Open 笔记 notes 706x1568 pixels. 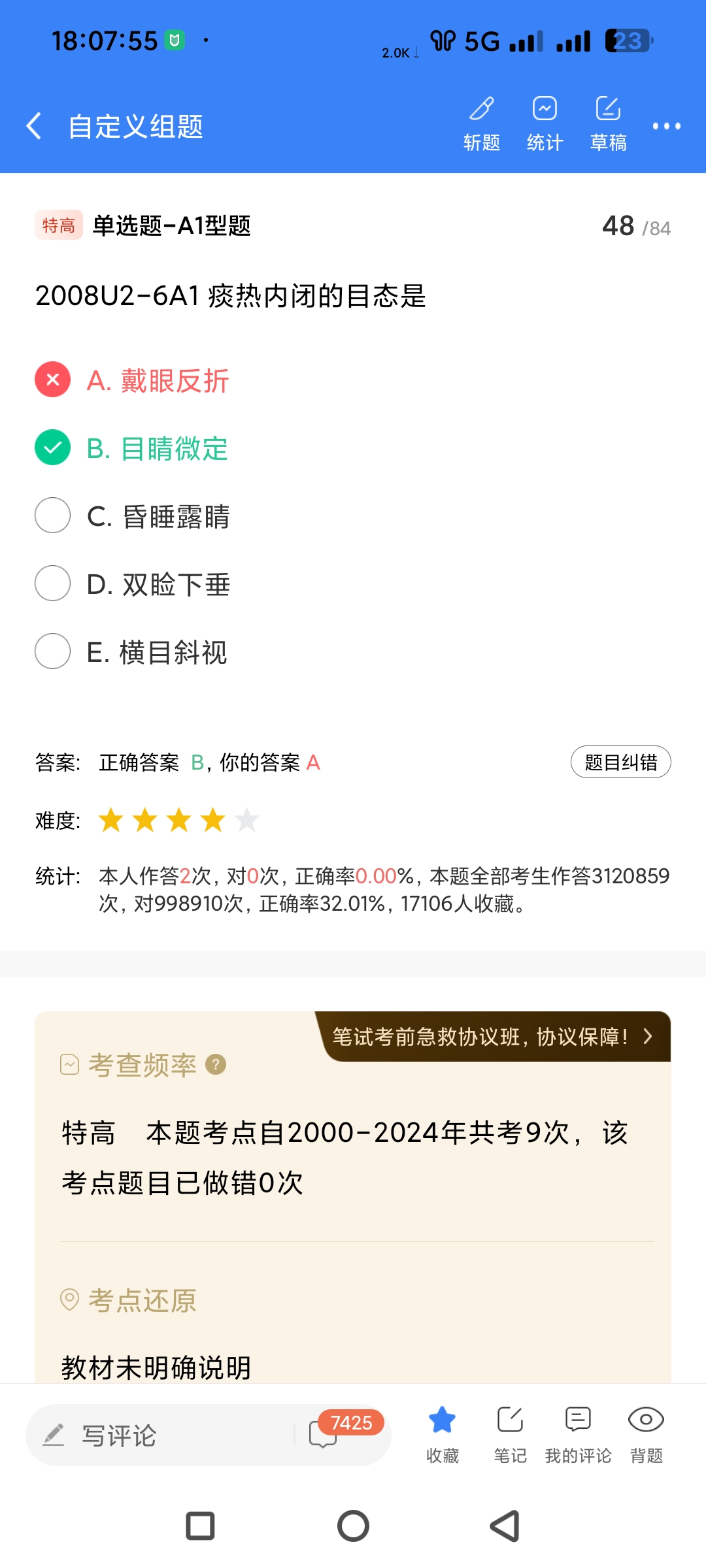(510, 1433)
